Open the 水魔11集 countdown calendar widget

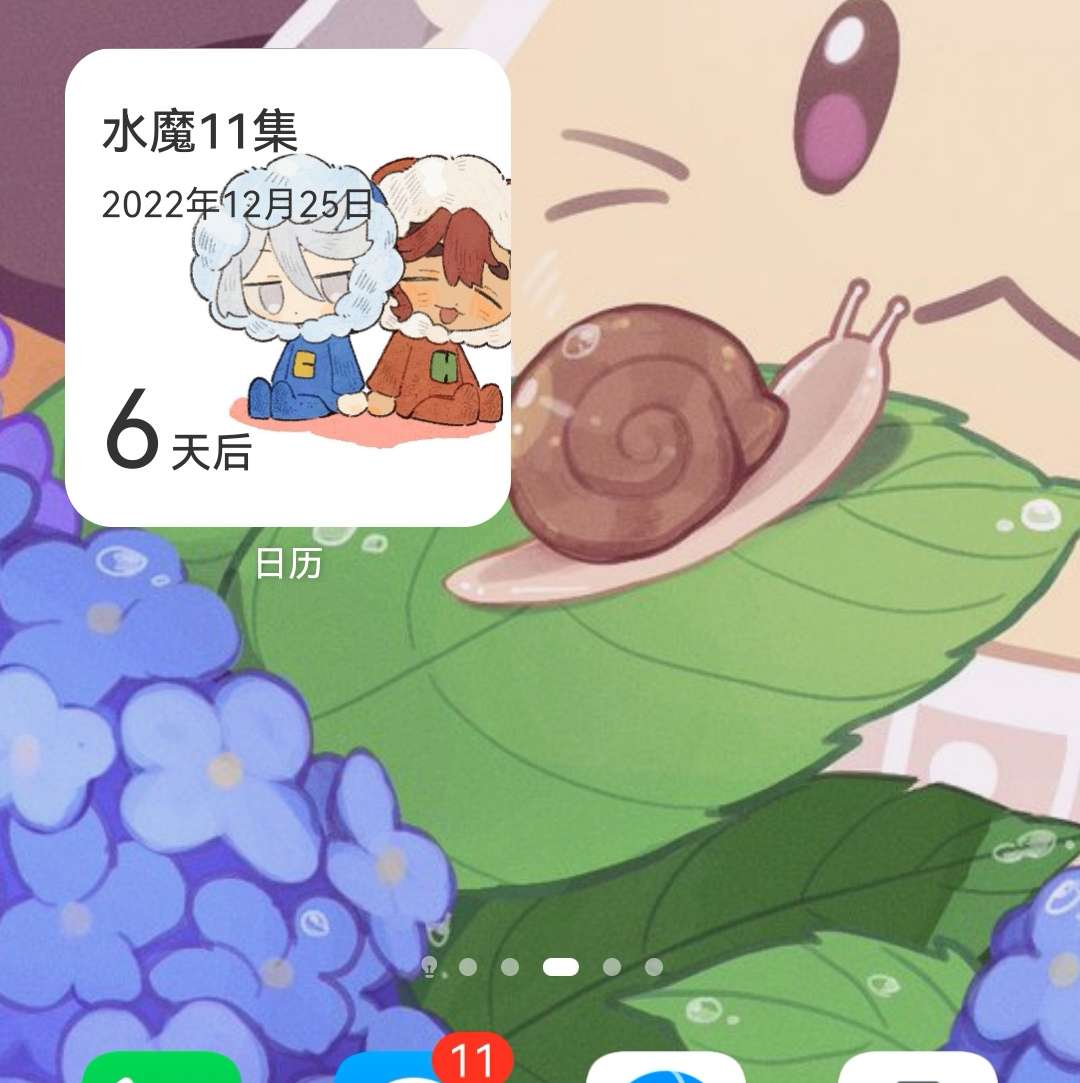288,288
